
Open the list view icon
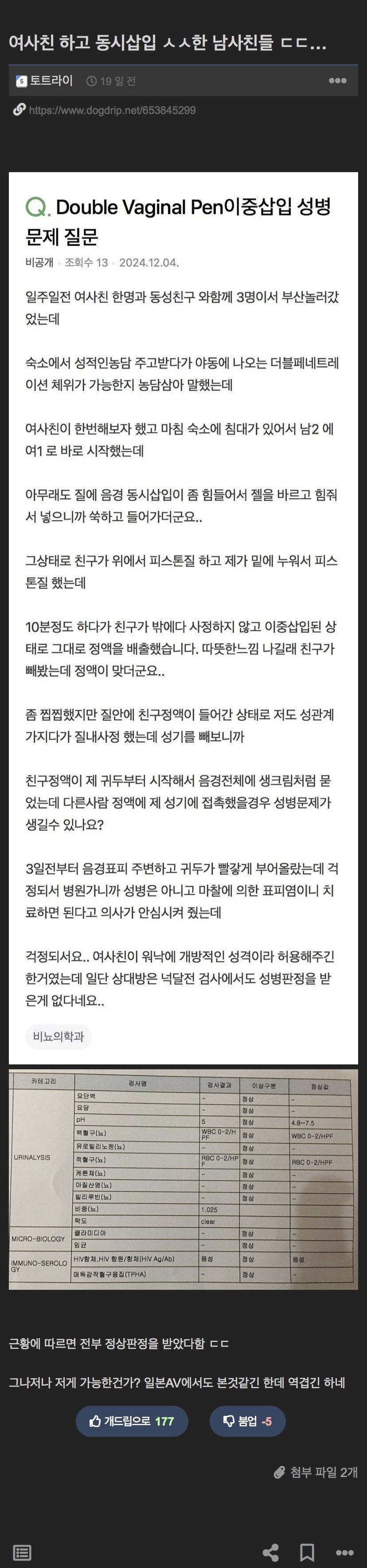22,1553
